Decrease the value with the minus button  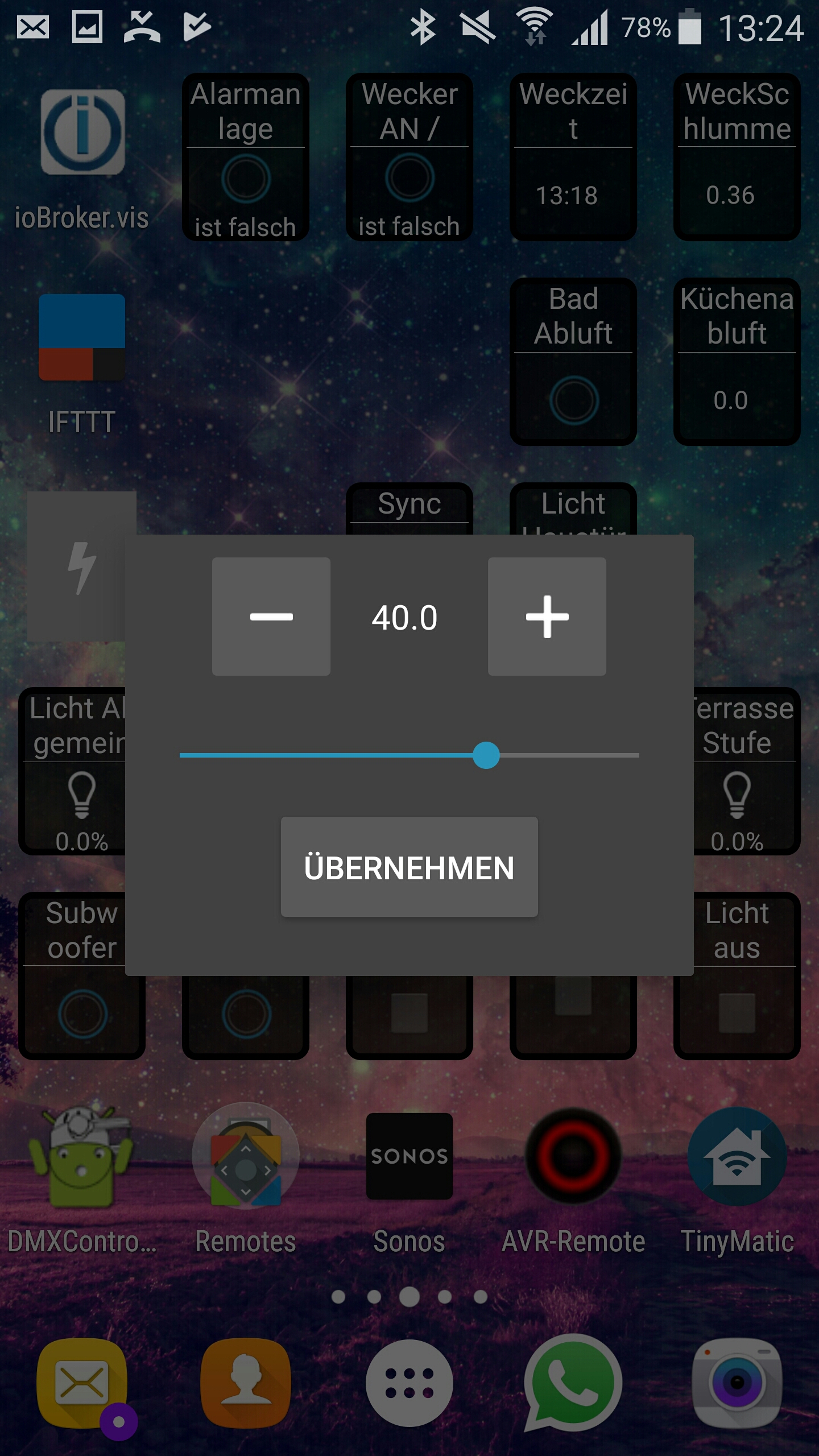coord(271,617)
